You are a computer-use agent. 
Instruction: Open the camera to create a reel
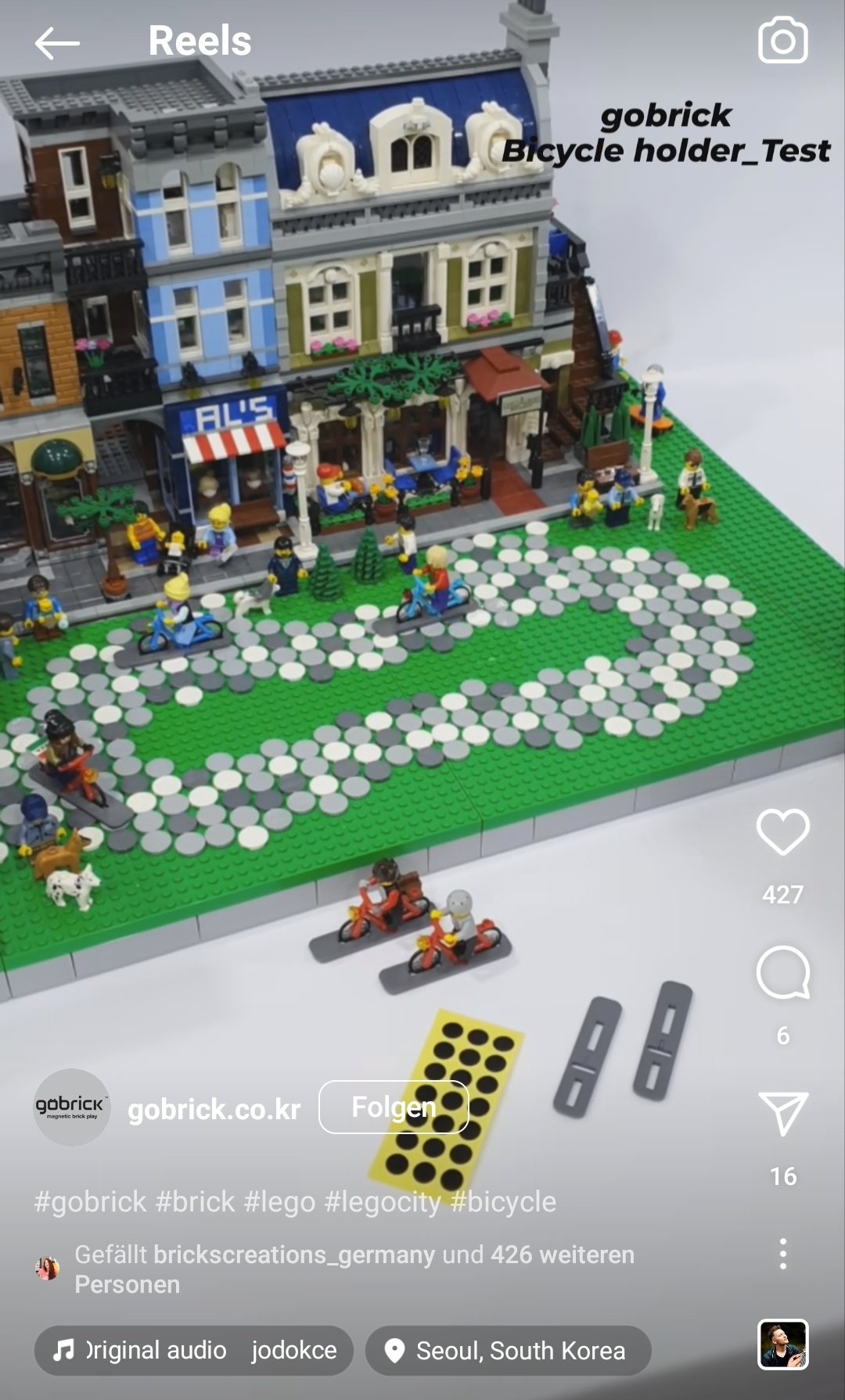pyautogui.click(x=782, y=41)
